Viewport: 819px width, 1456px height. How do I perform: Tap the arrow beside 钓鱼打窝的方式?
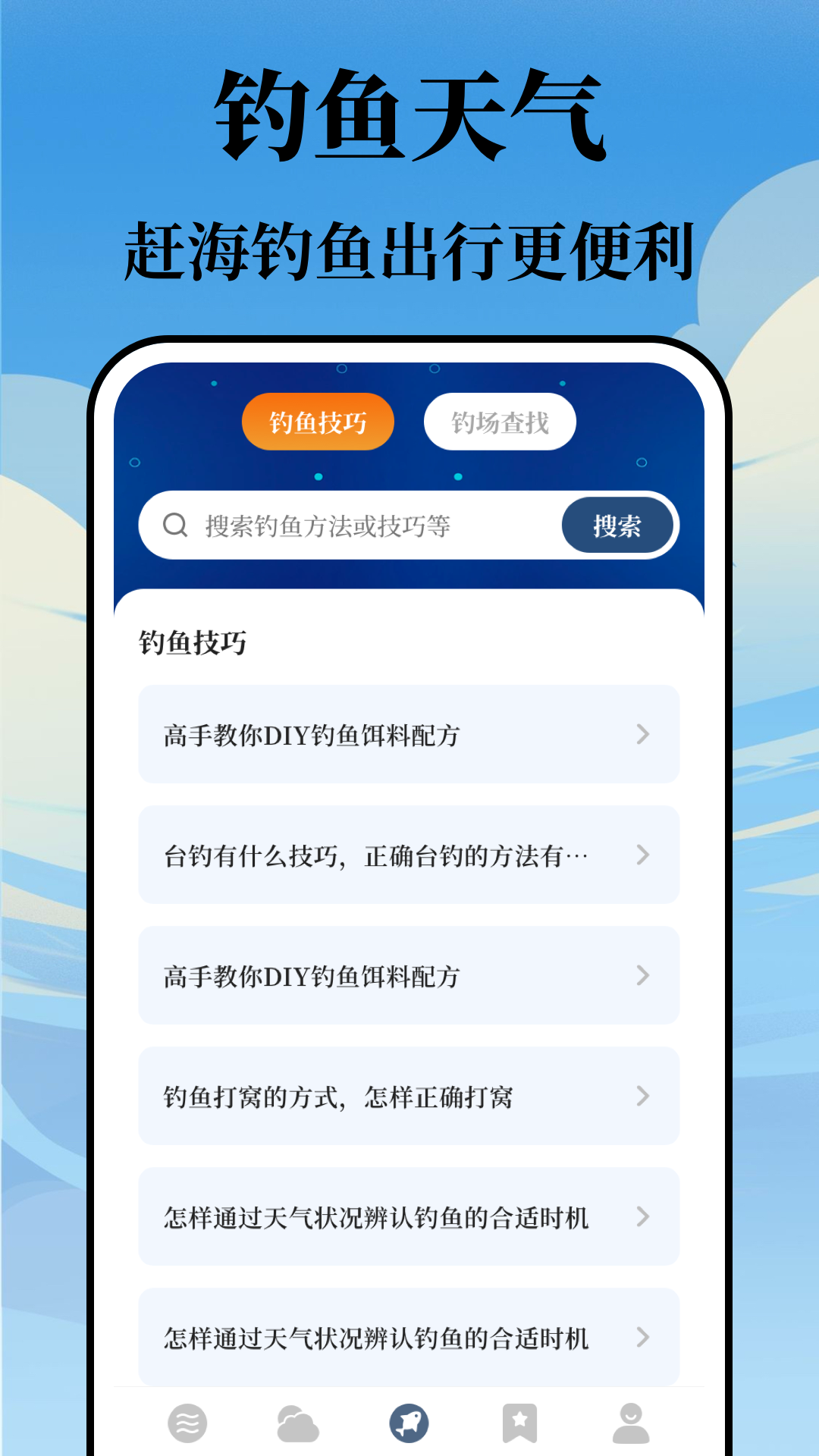[x=644, y=1097]
